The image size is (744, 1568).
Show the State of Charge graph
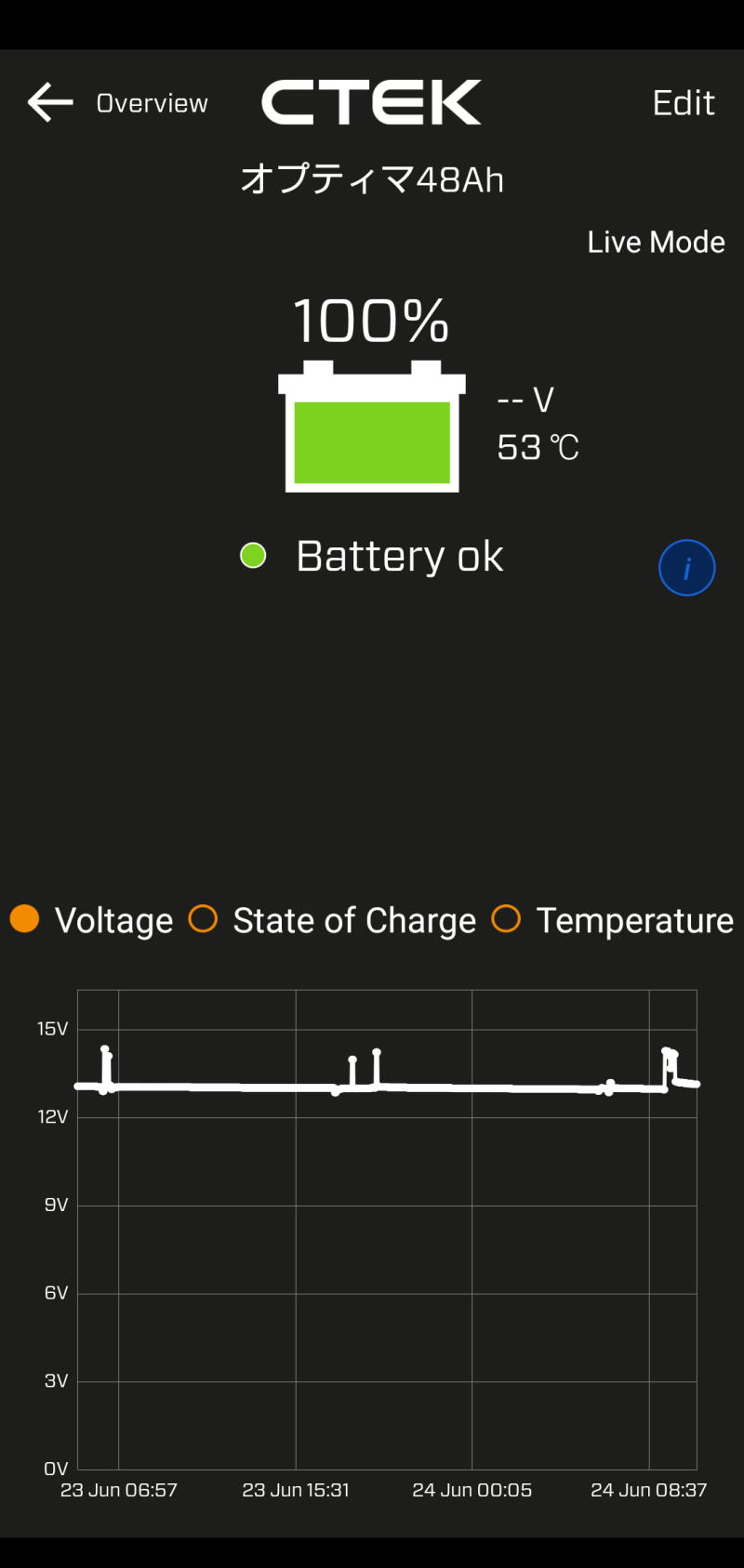coord(332,920)
